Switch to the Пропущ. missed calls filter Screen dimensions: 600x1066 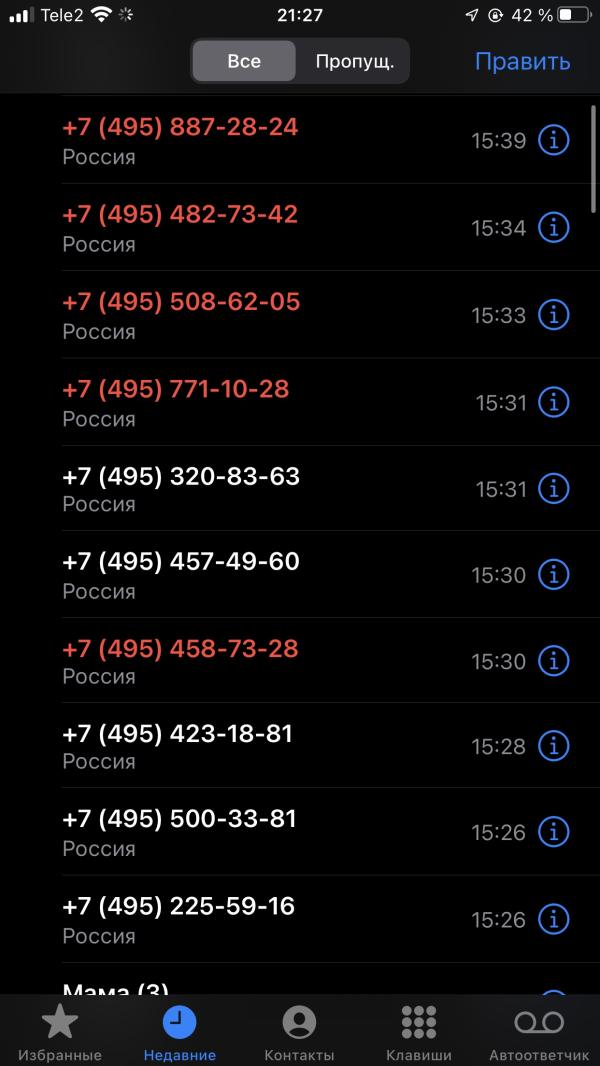coord(354,61)
